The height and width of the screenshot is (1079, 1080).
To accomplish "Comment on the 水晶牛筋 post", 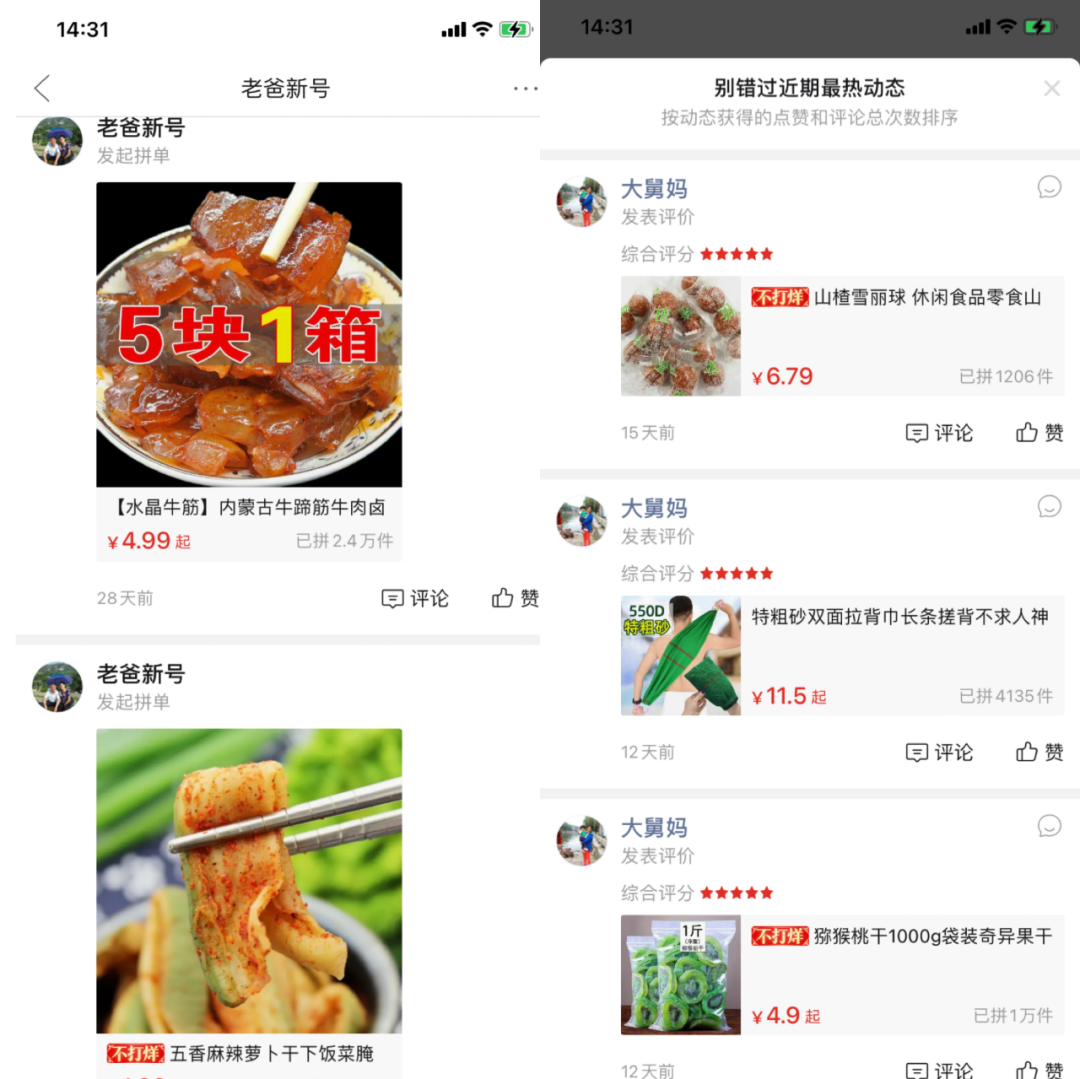I will (x=415, y=598).
